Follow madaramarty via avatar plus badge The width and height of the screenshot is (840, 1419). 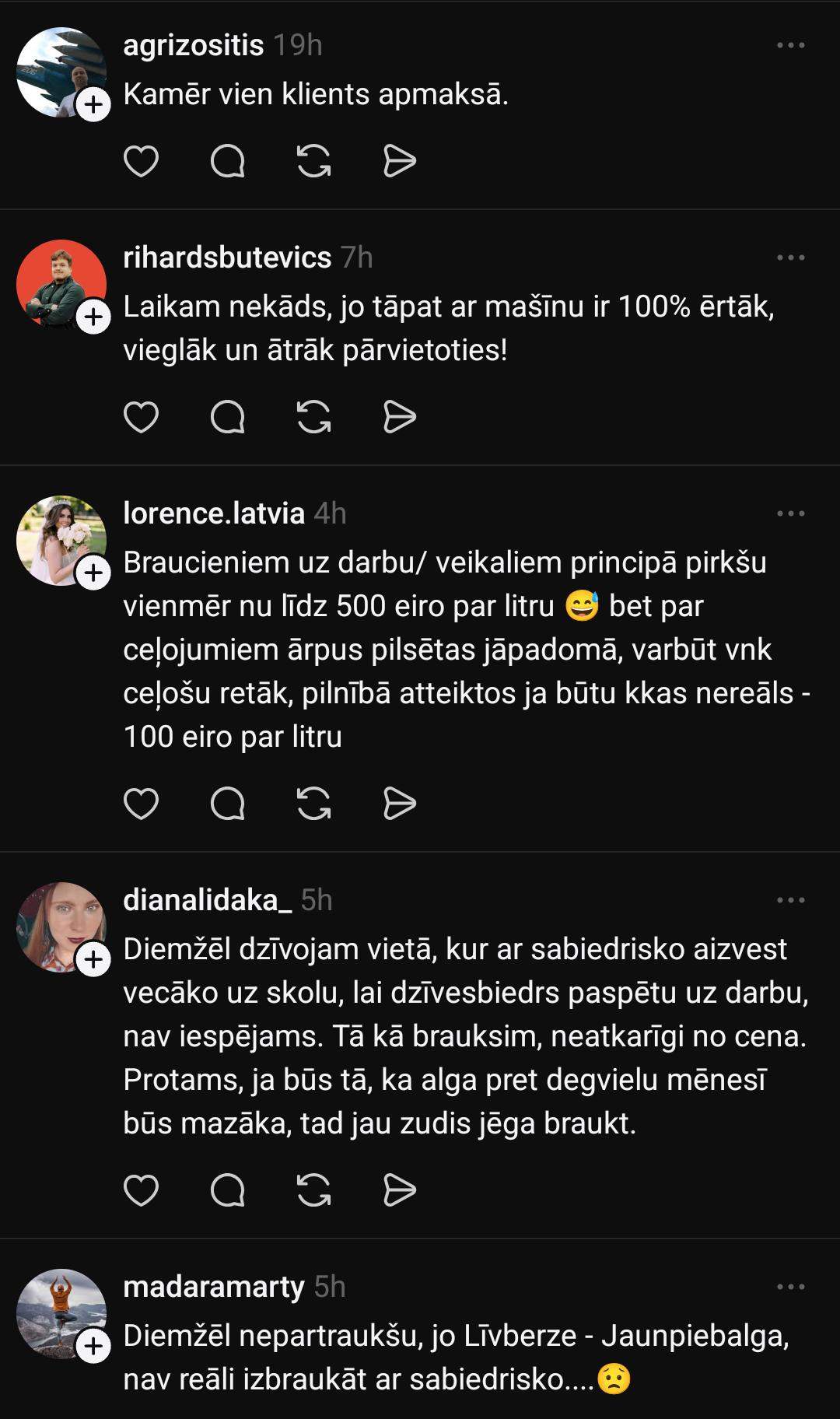click(x=93, y=1347)
